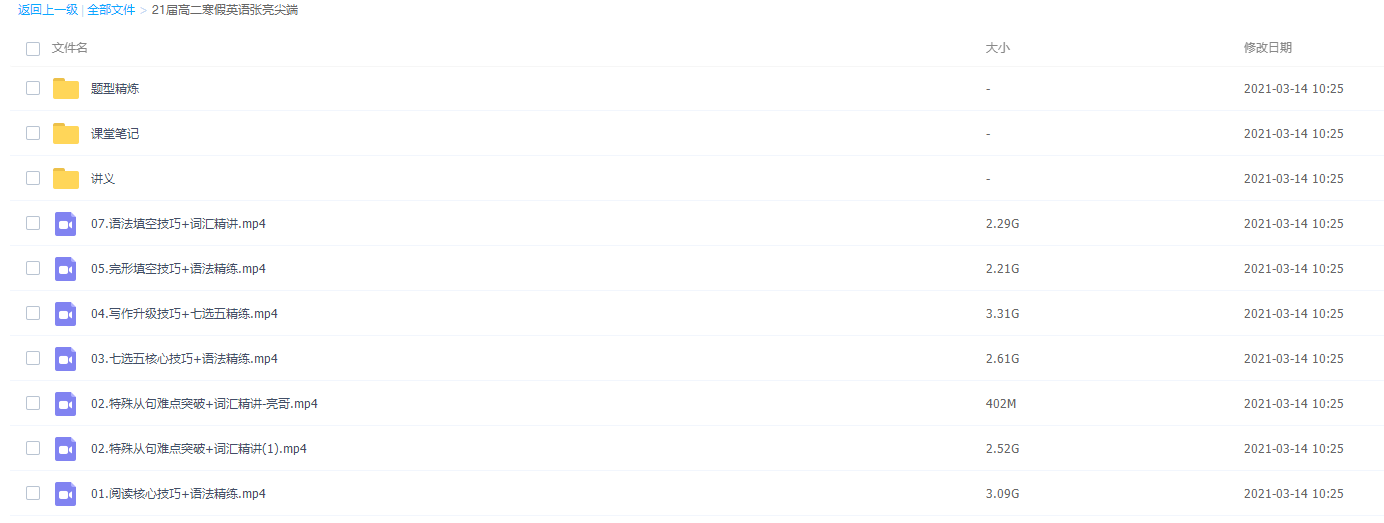
Task: Open 01.阅读核心技巧+语法精练.mp4
Action: (x=178, y=494)
